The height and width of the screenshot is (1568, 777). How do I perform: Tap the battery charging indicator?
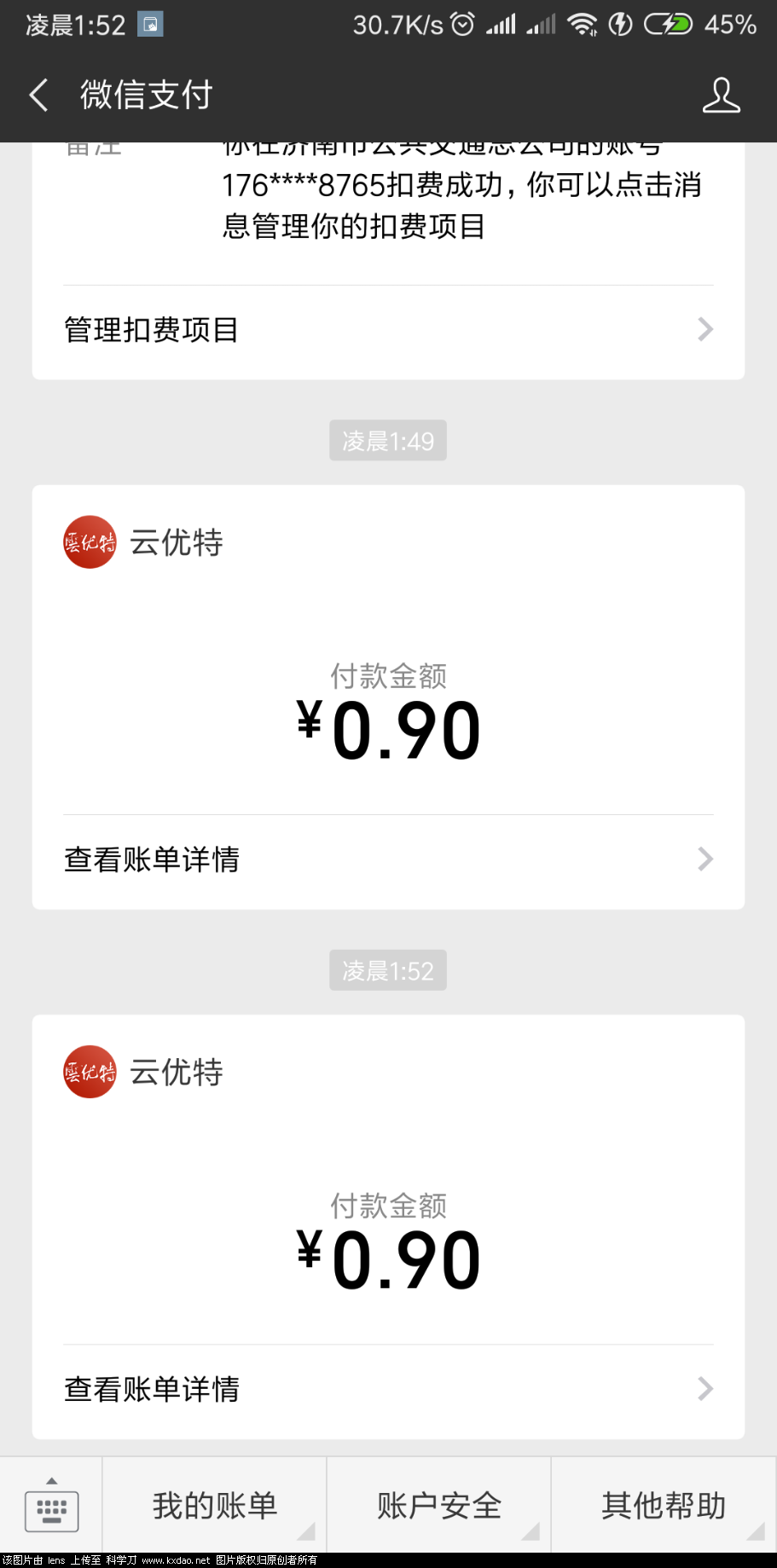click(x=666, y=24)
